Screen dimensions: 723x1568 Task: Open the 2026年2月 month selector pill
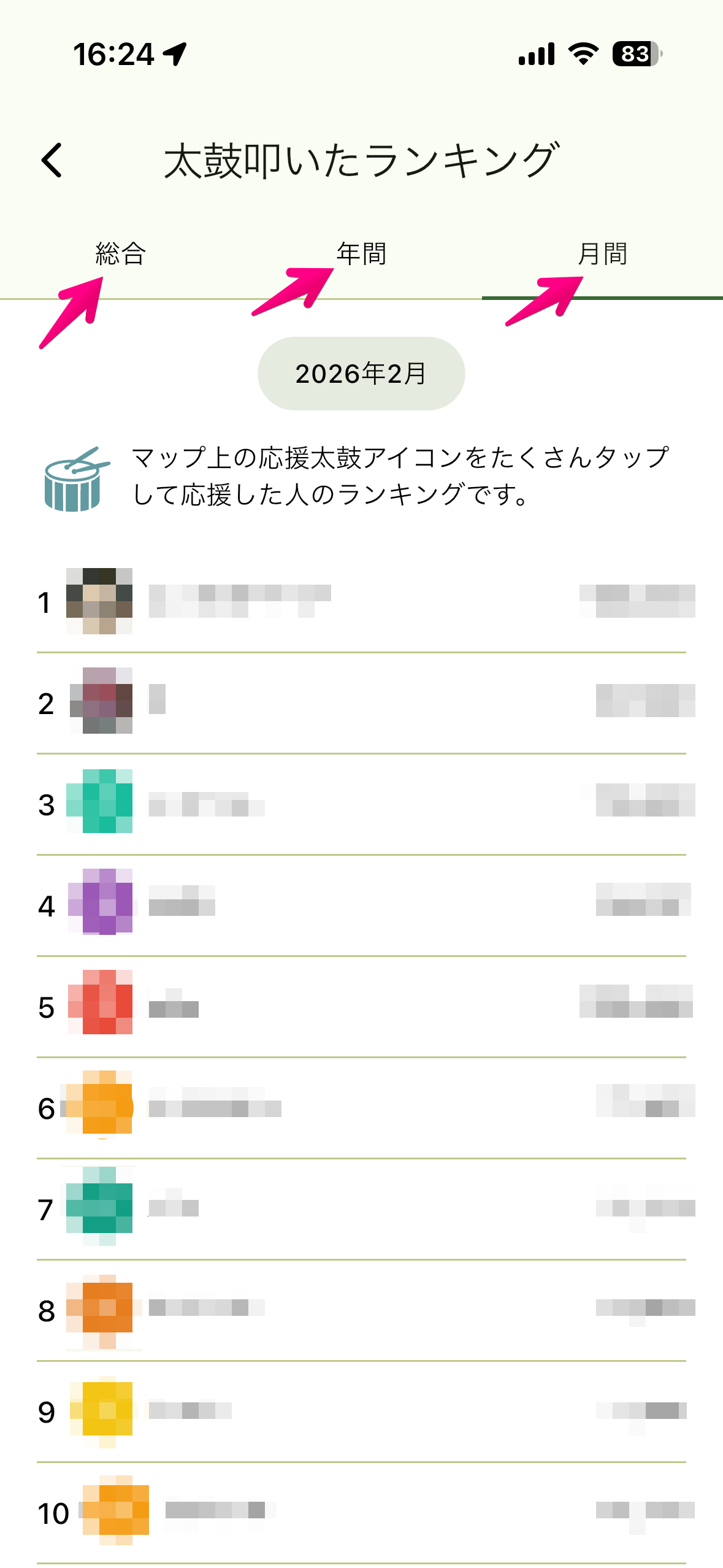coord(361,372)
